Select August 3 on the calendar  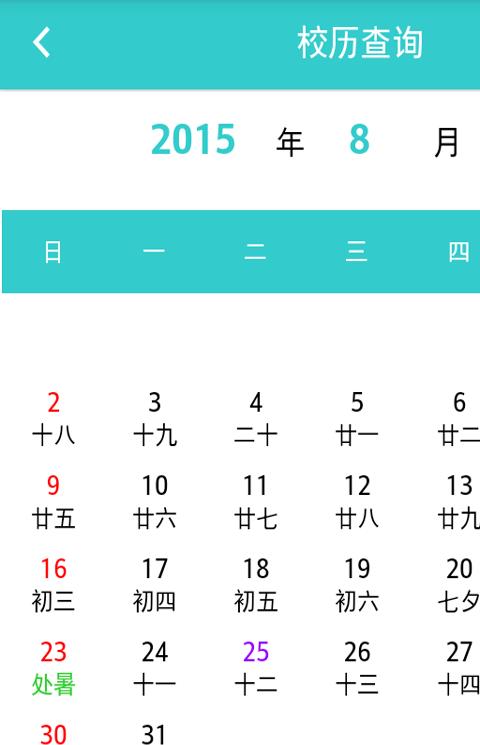click(154, 419)
